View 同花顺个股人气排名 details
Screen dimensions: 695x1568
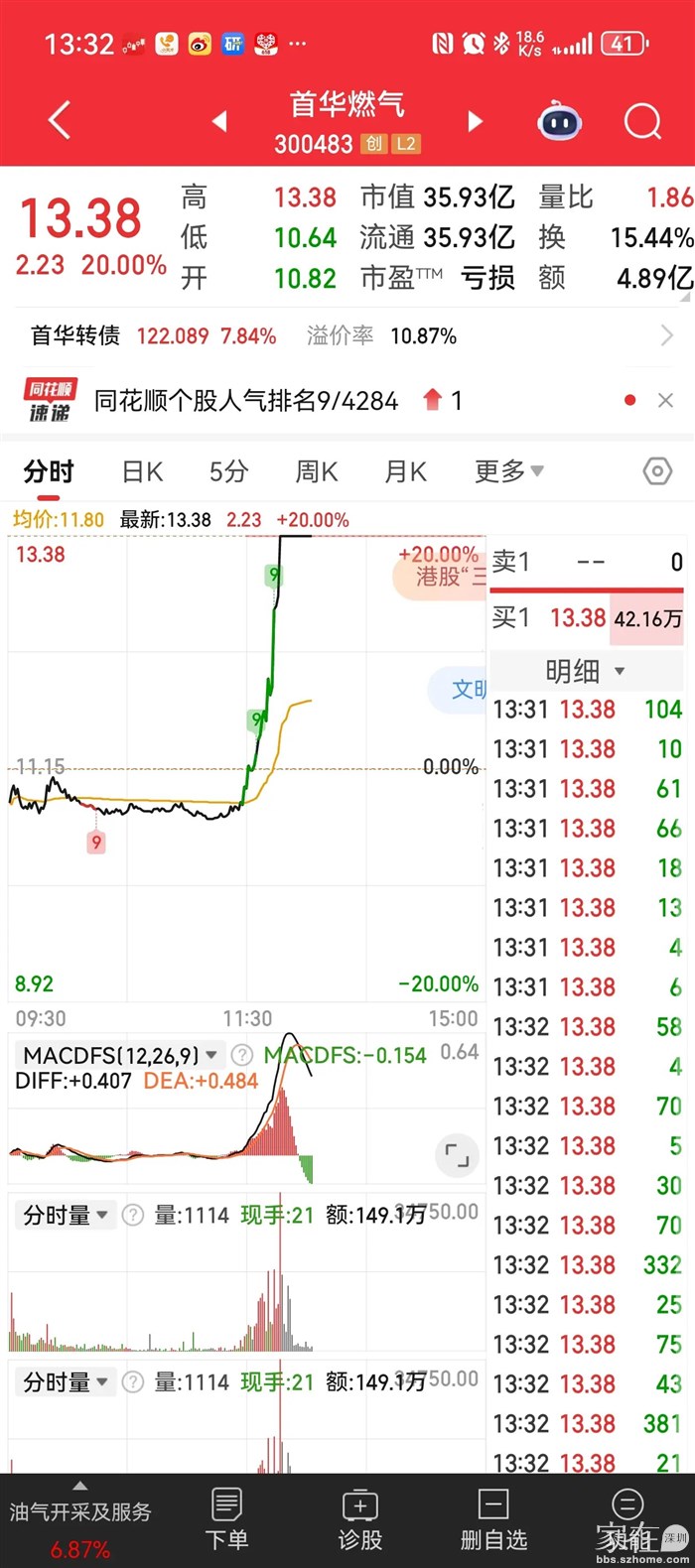pos(246,400)
